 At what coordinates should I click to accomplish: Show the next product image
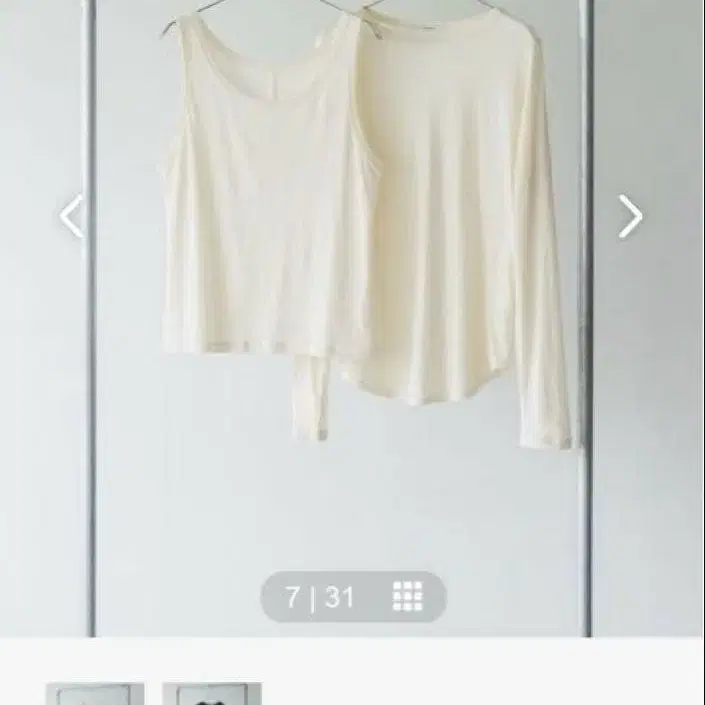630,216
